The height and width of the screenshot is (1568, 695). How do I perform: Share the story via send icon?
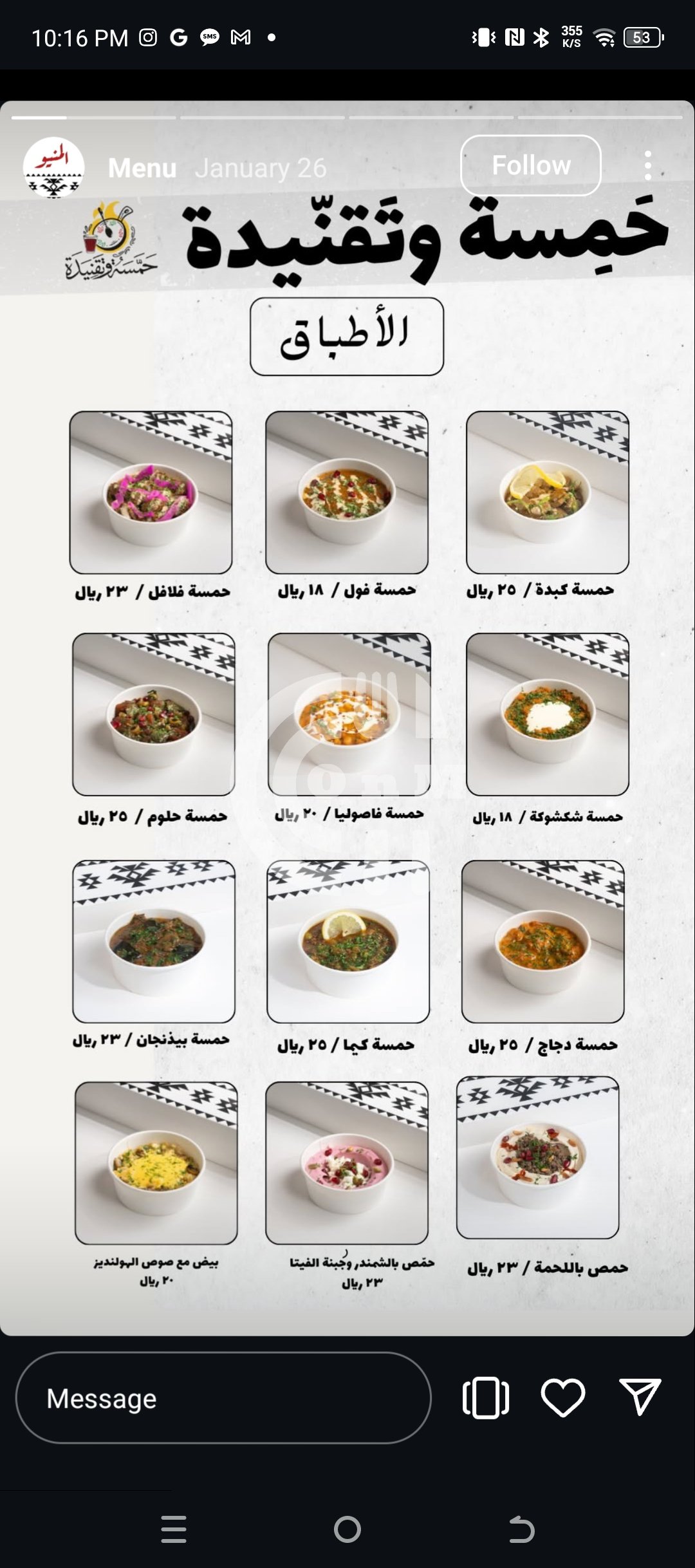[640, 1397]
